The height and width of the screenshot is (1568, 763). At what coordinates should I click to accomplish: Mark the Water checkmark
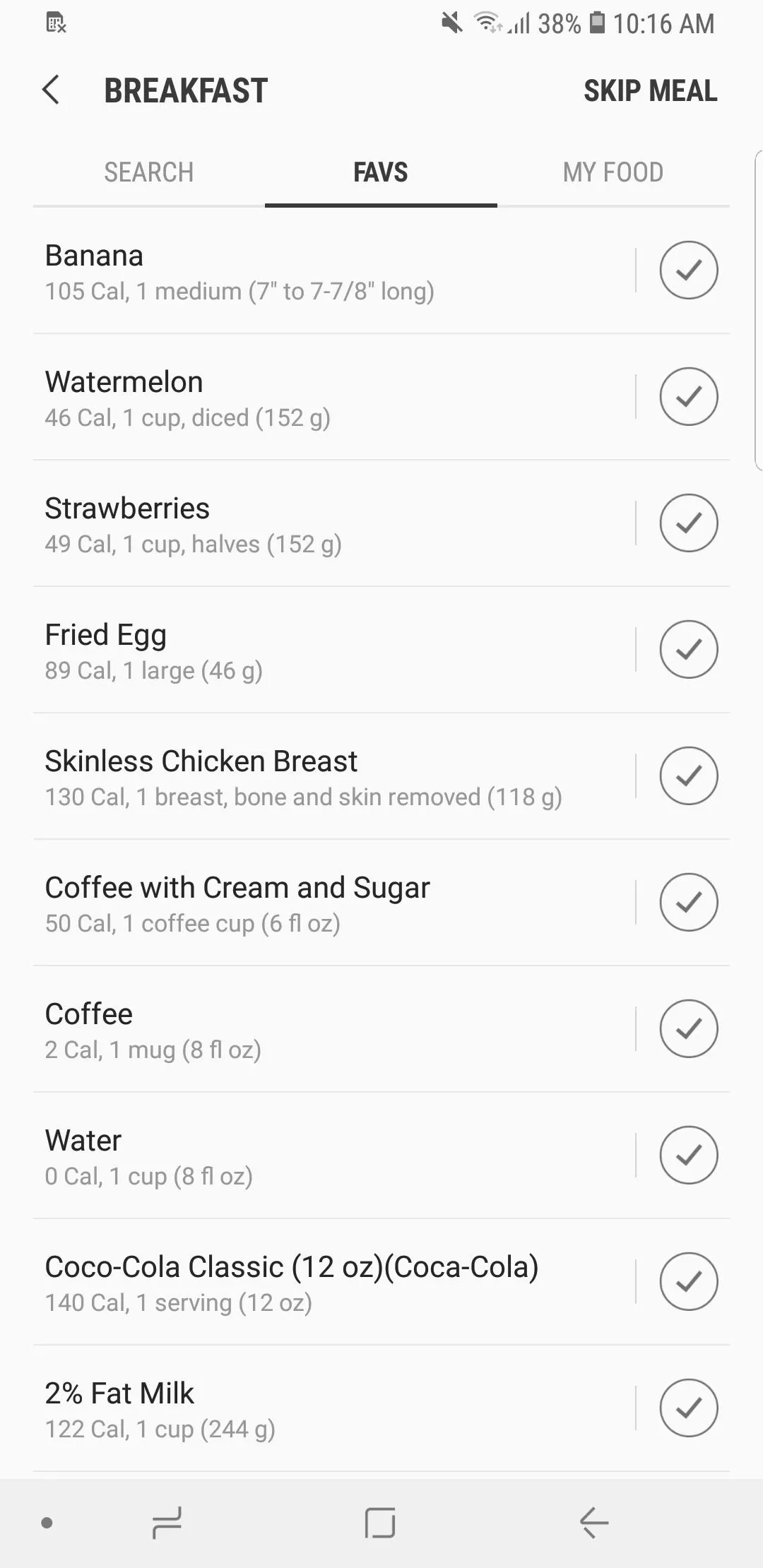689,1155
